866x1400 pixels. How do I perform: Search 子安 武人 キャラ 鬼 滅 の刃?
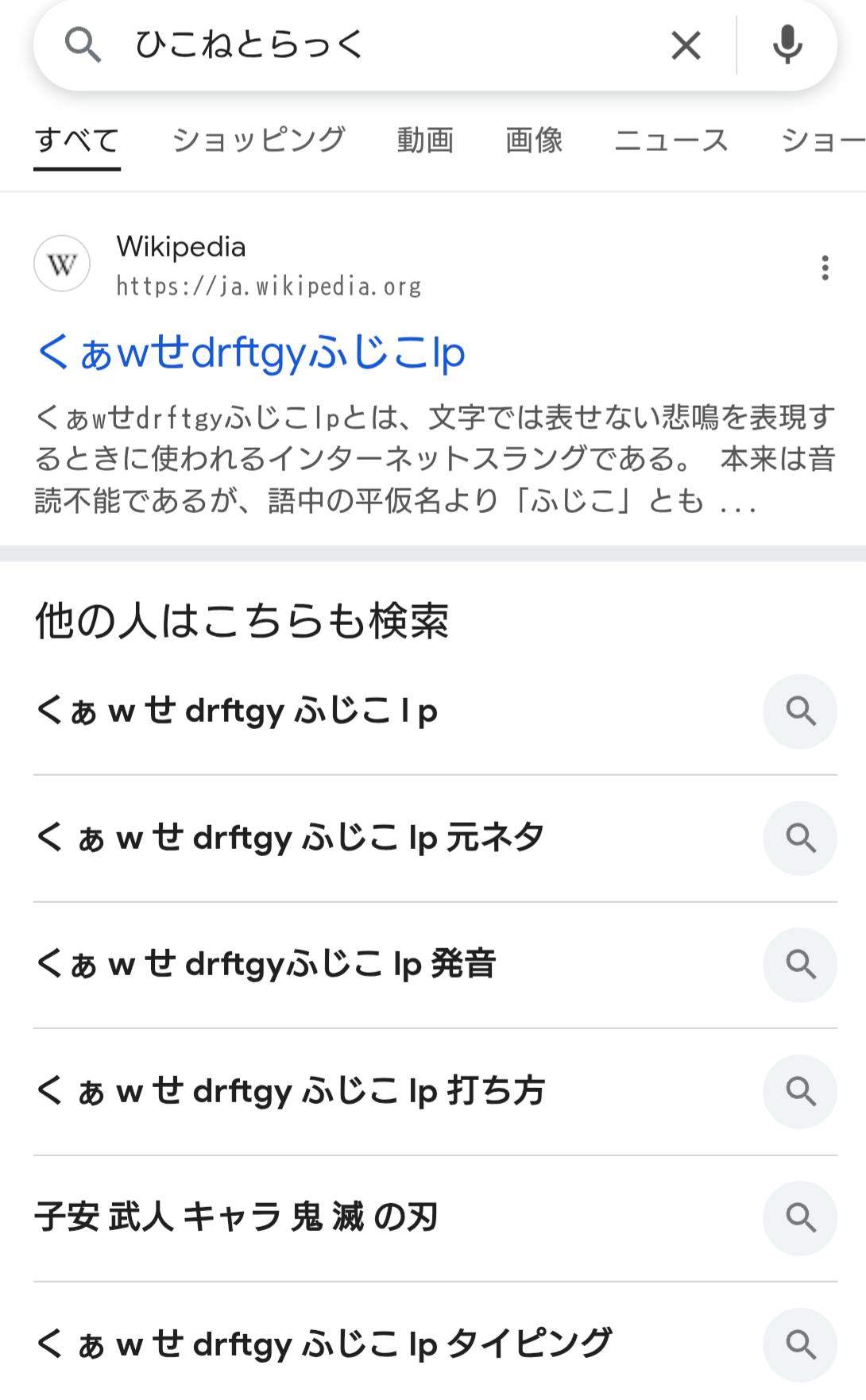point(237,1217)
